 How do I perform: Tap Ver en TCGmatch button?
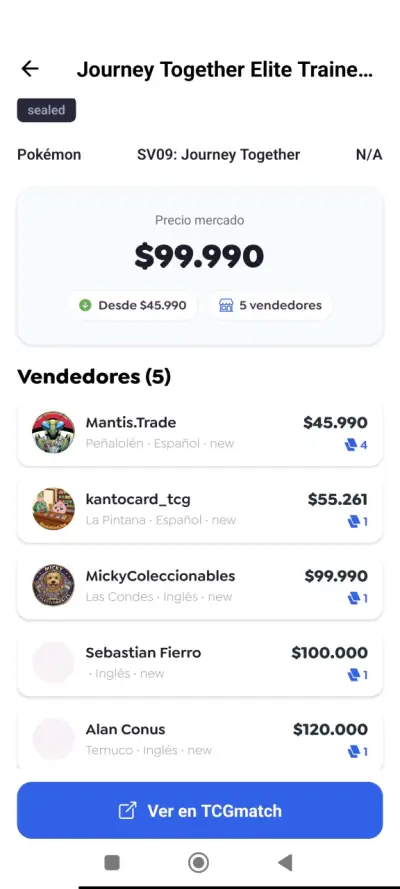pos(200,810)
